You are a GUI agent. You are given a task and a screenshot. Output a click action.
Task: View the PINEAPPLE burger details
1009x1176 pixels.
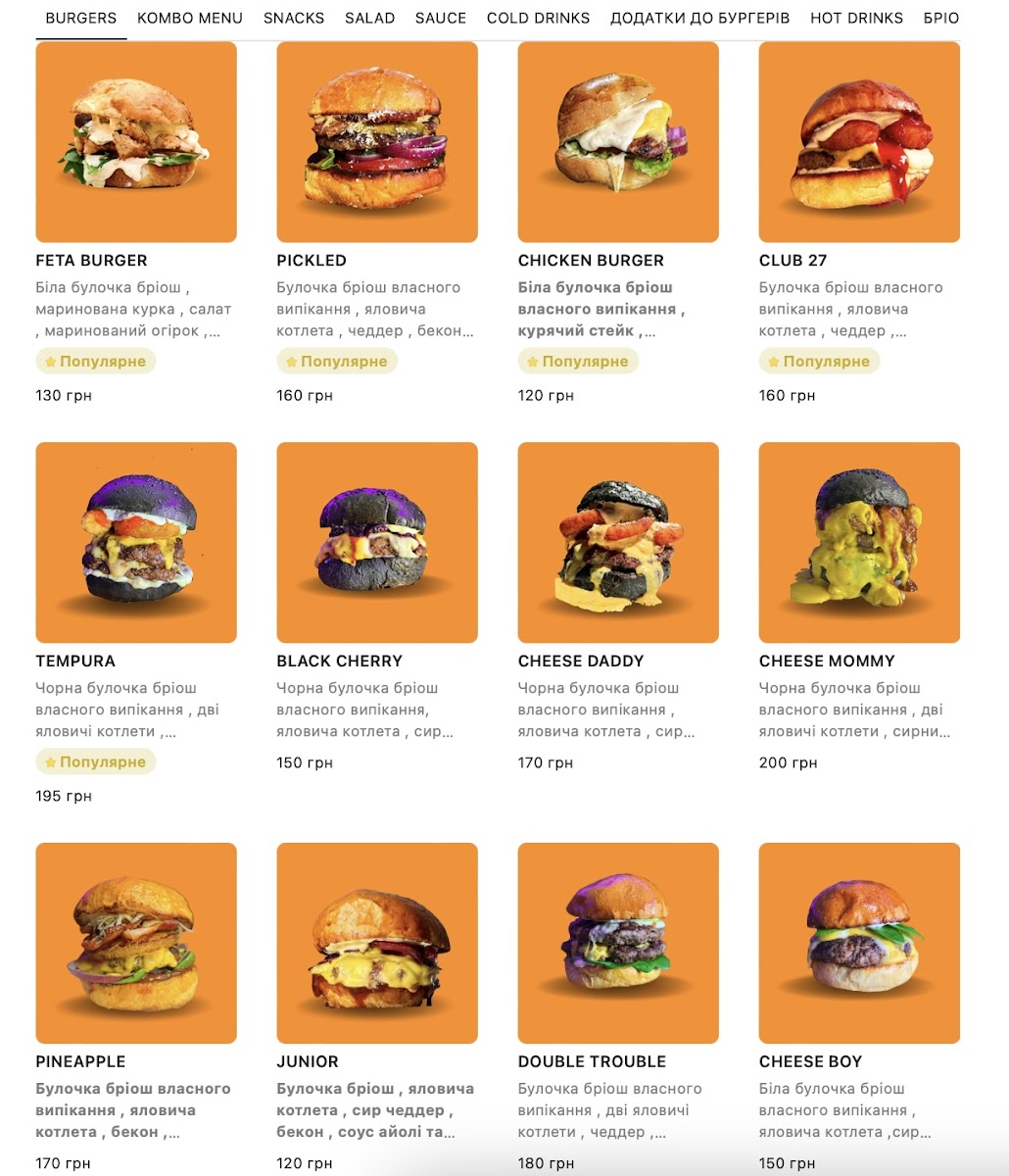[x=136, y=943]
